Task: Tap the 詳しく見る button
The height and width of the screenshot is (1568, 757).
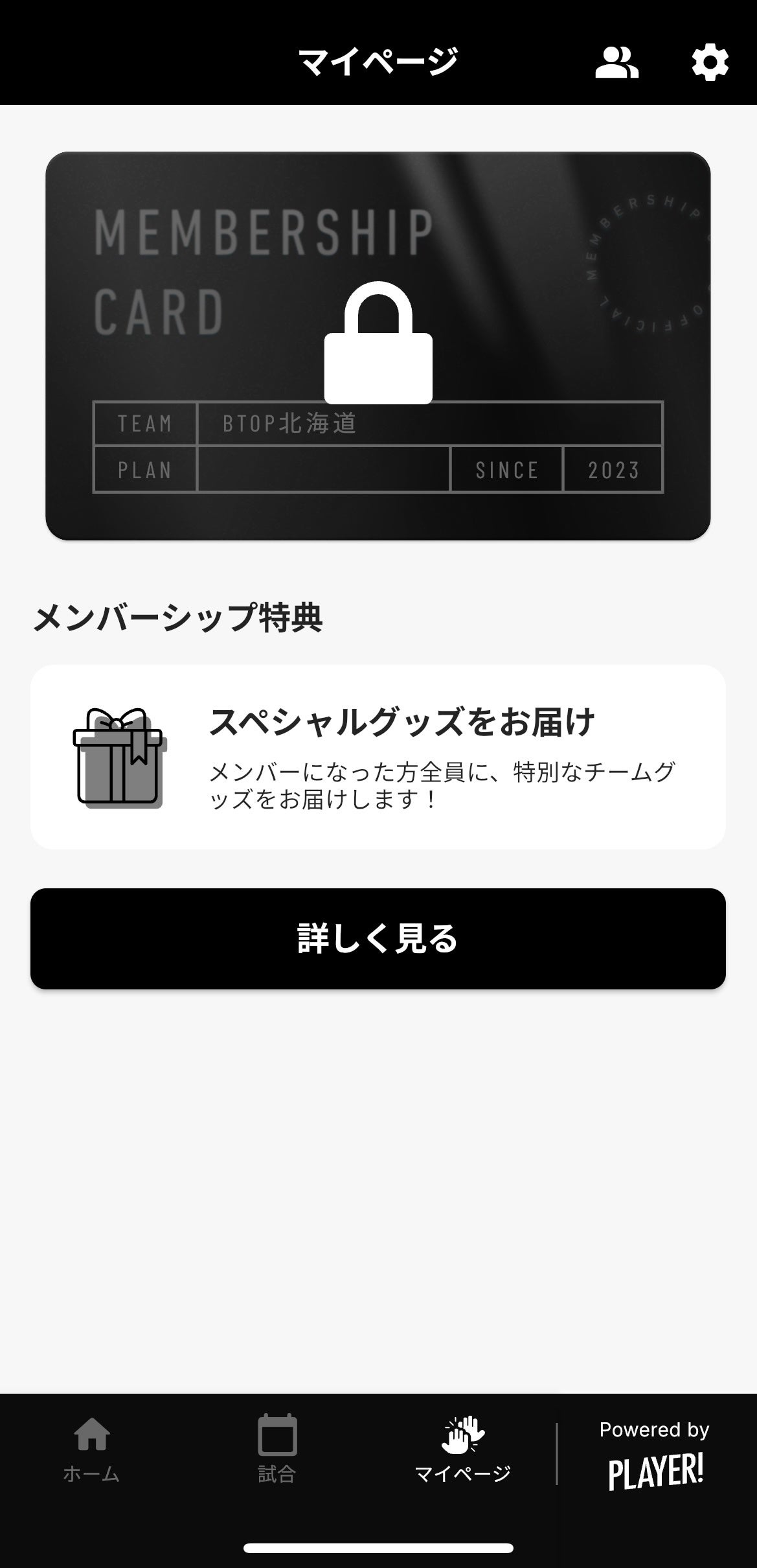Action: tap(378, 938)
